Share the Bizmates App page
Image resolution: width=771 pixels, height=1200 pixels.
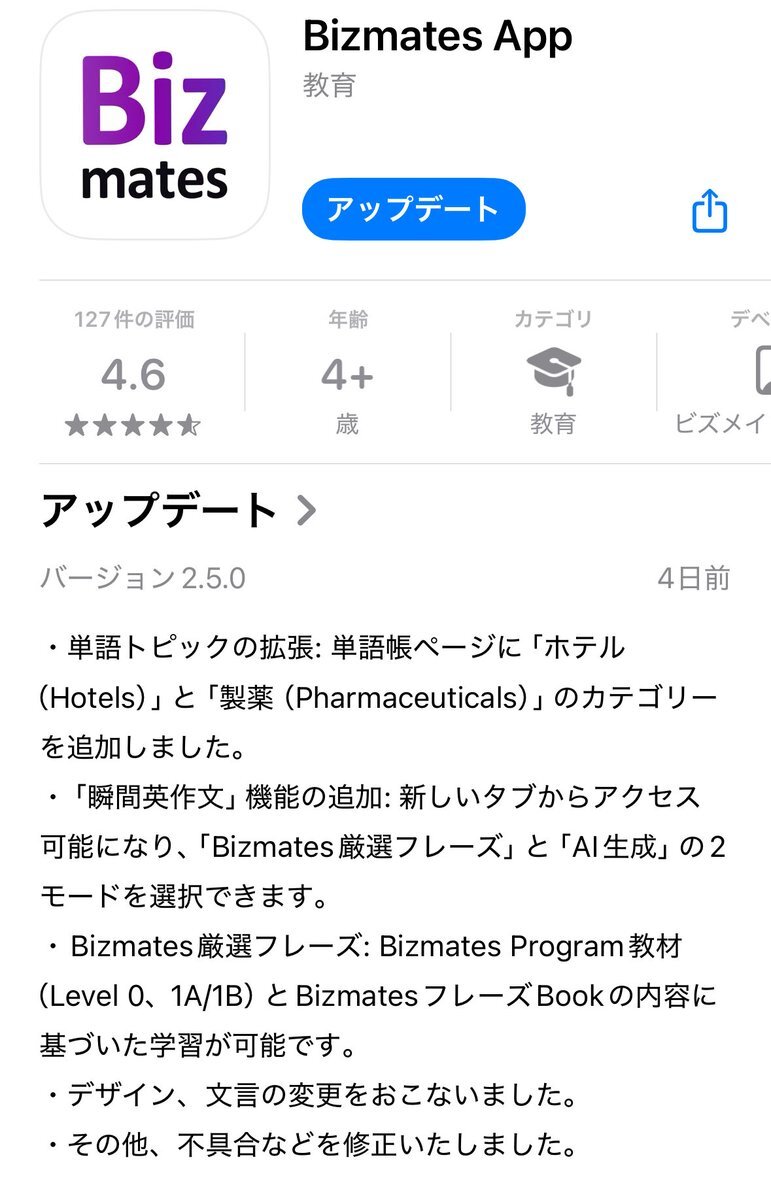pos(709,212)
